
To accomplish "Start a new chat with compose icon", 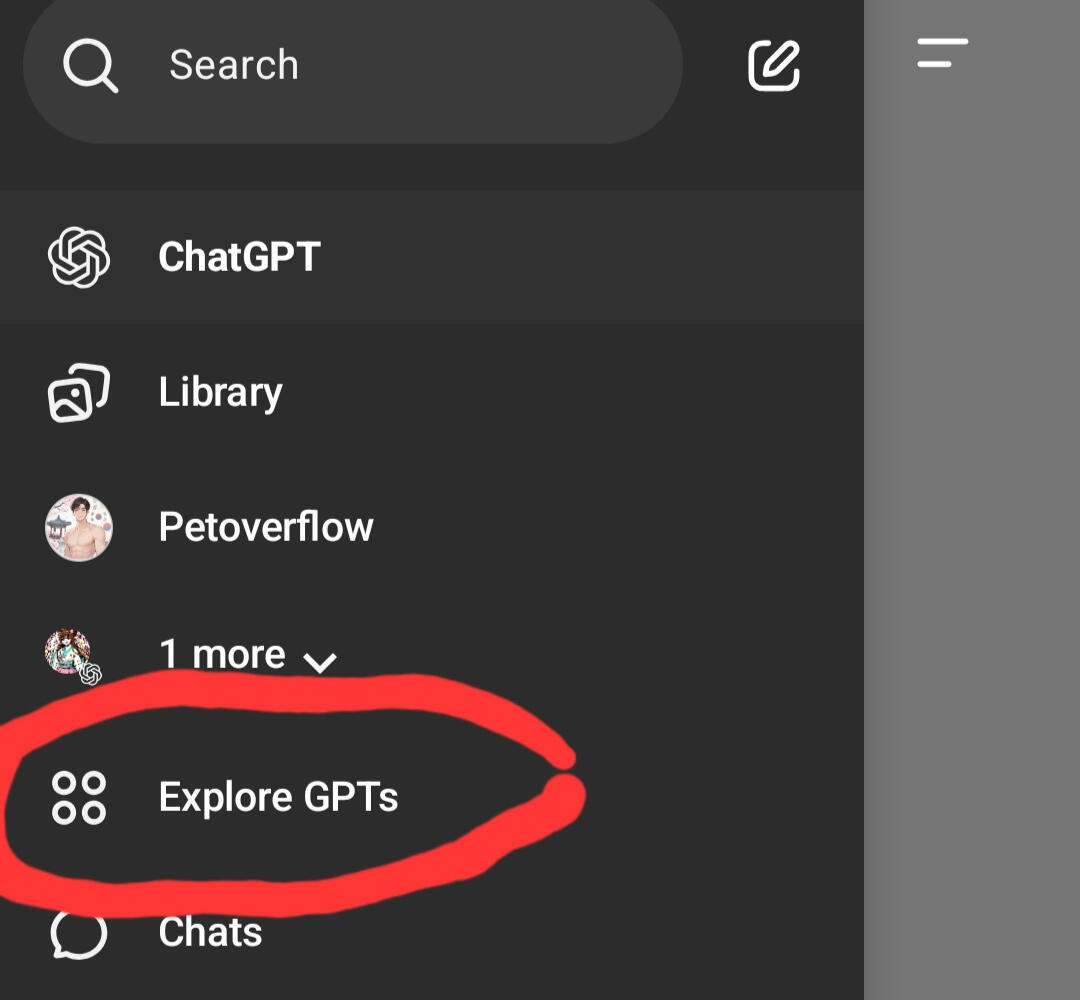I will (774, 66).
